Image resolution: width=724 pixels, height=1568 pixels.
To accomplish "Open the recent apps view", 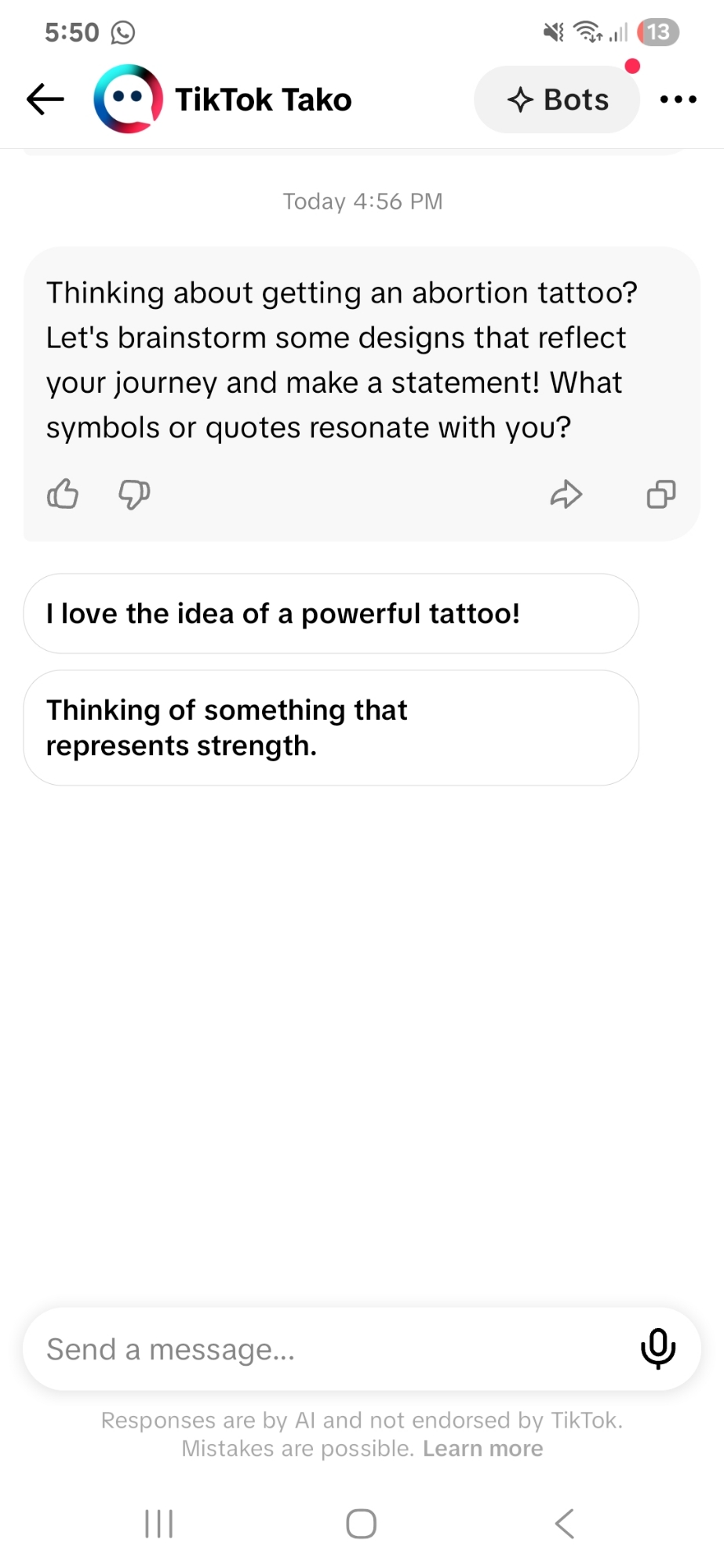I will click(x=159, y=1524).
